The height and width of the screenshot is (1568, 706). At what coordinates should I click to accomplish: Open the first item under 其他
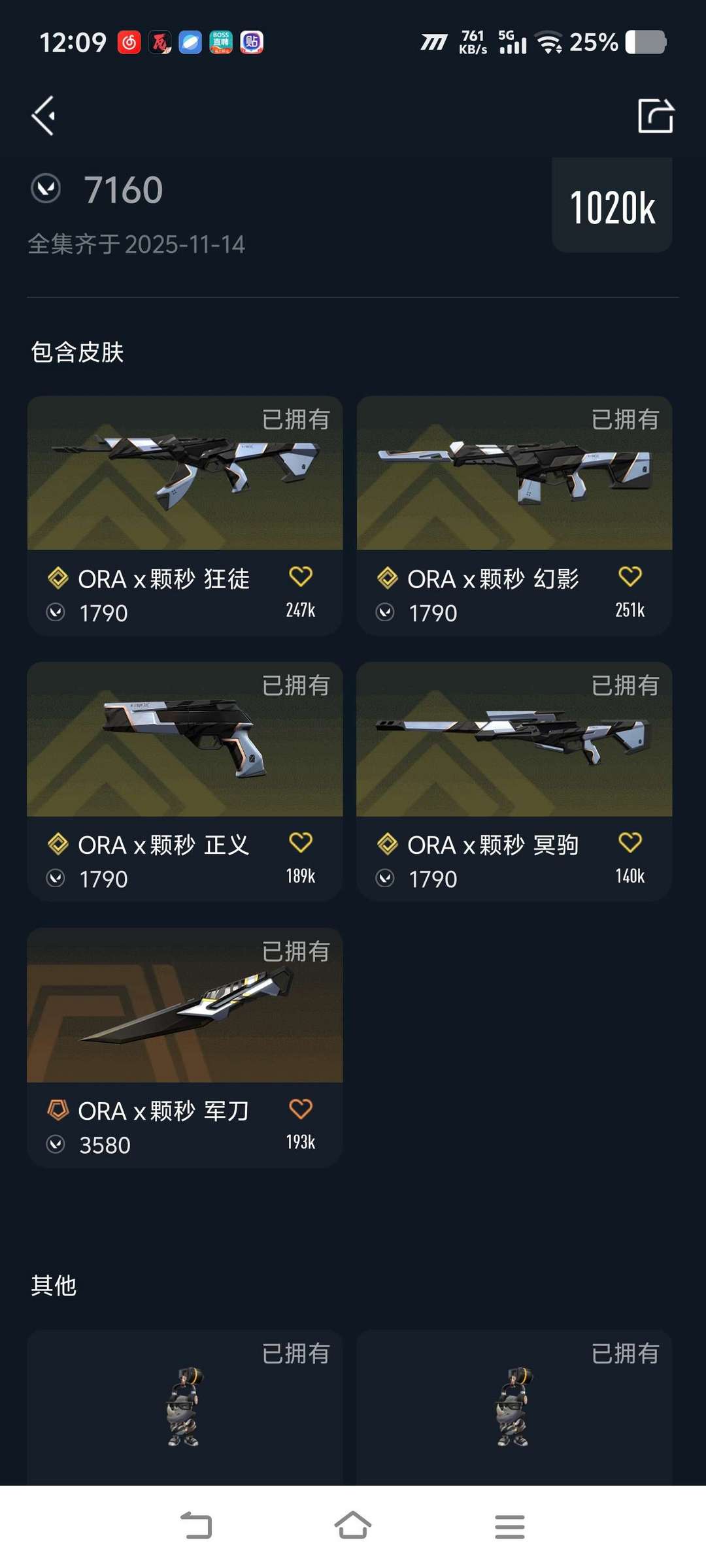[x=185, y=1405]
